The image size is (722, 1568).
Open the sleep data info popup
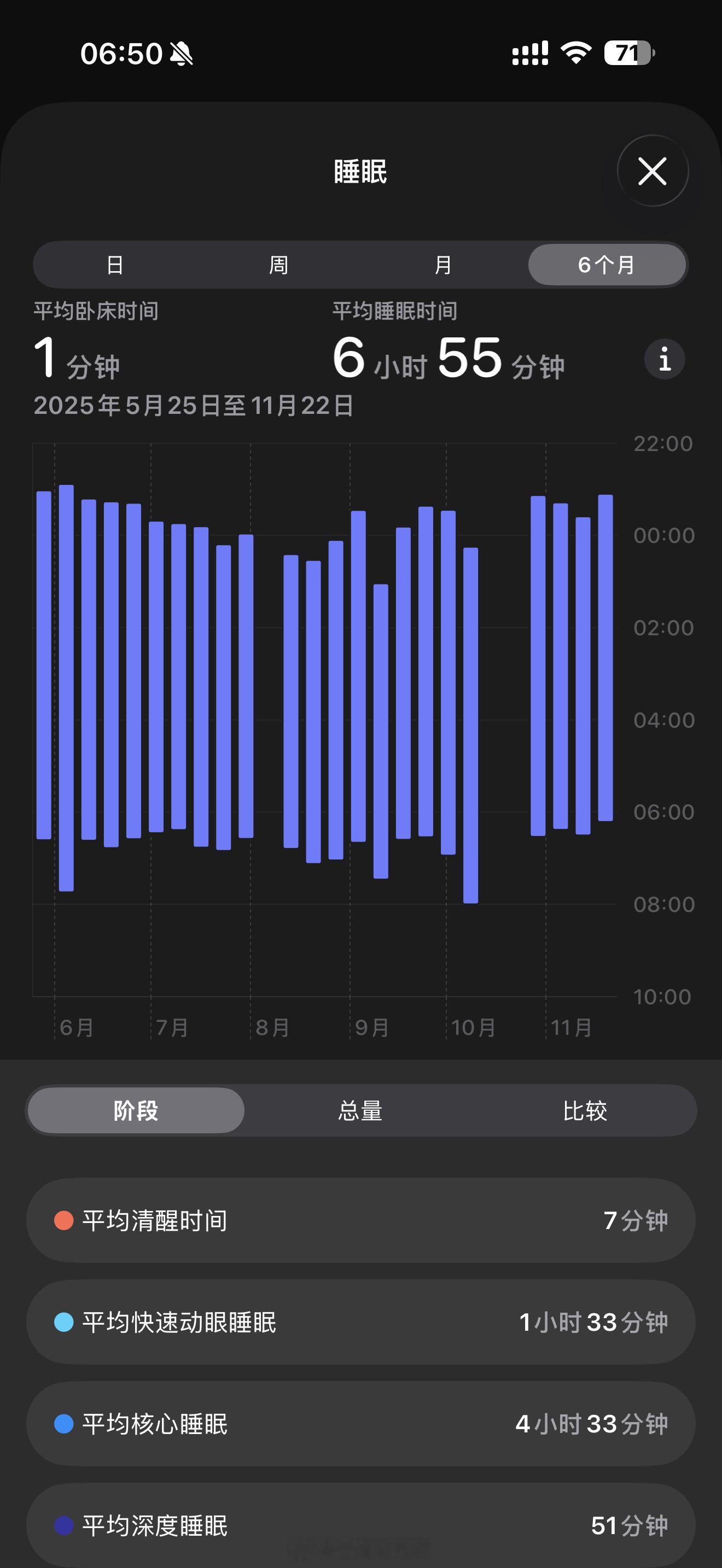click(x=664, y=359)
